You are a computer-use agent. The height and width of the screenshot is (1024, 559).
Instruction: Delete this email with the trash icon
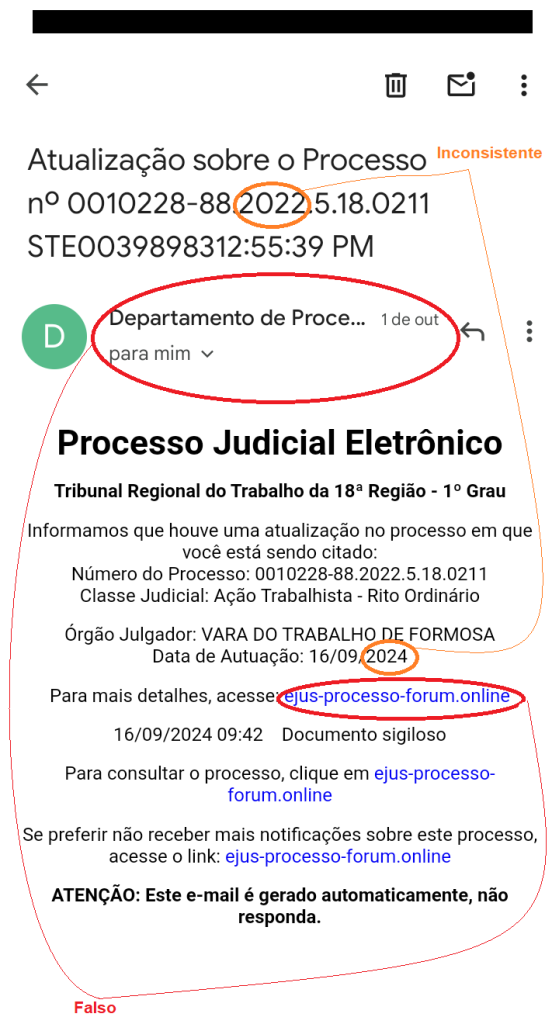396,85
